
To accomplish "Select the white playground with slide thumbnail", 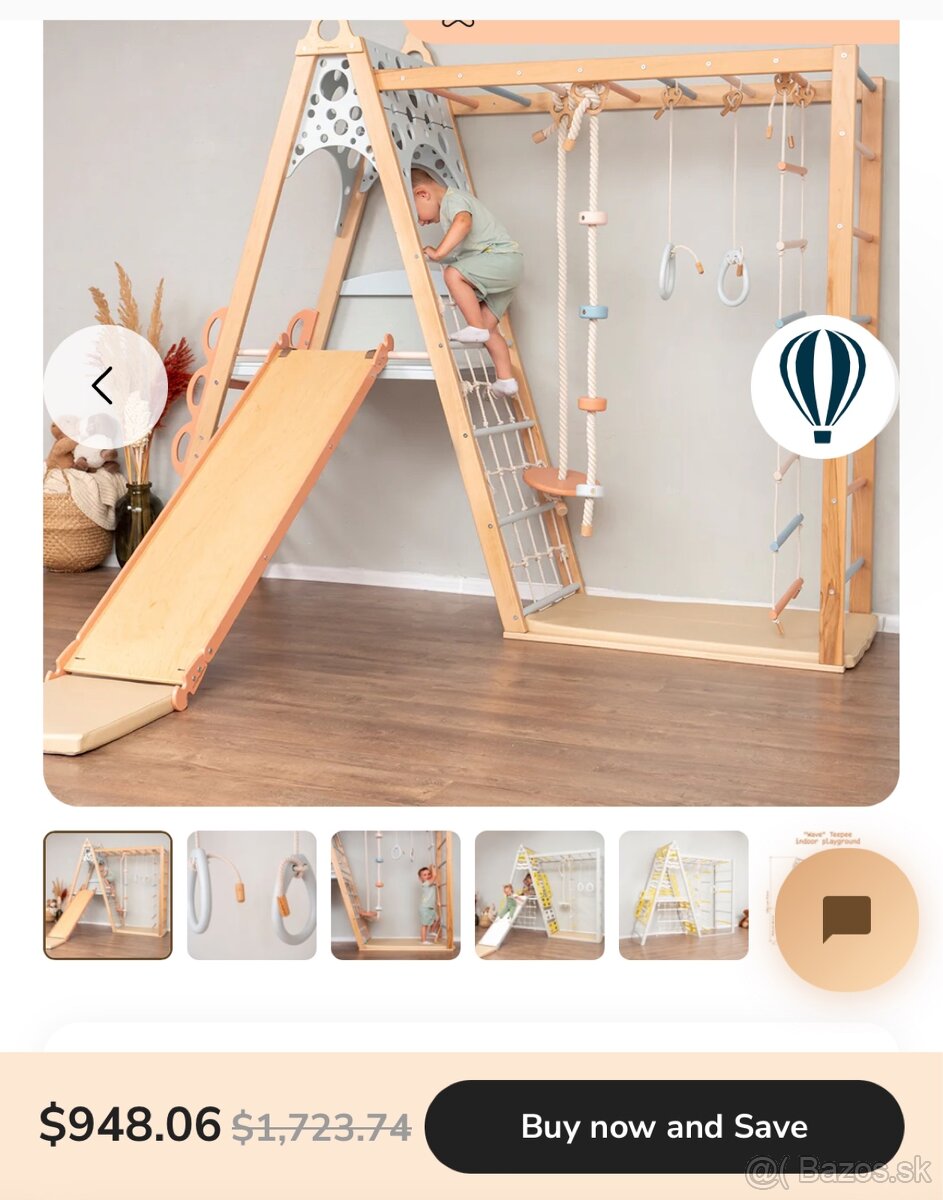I will [x=540, y=895].
